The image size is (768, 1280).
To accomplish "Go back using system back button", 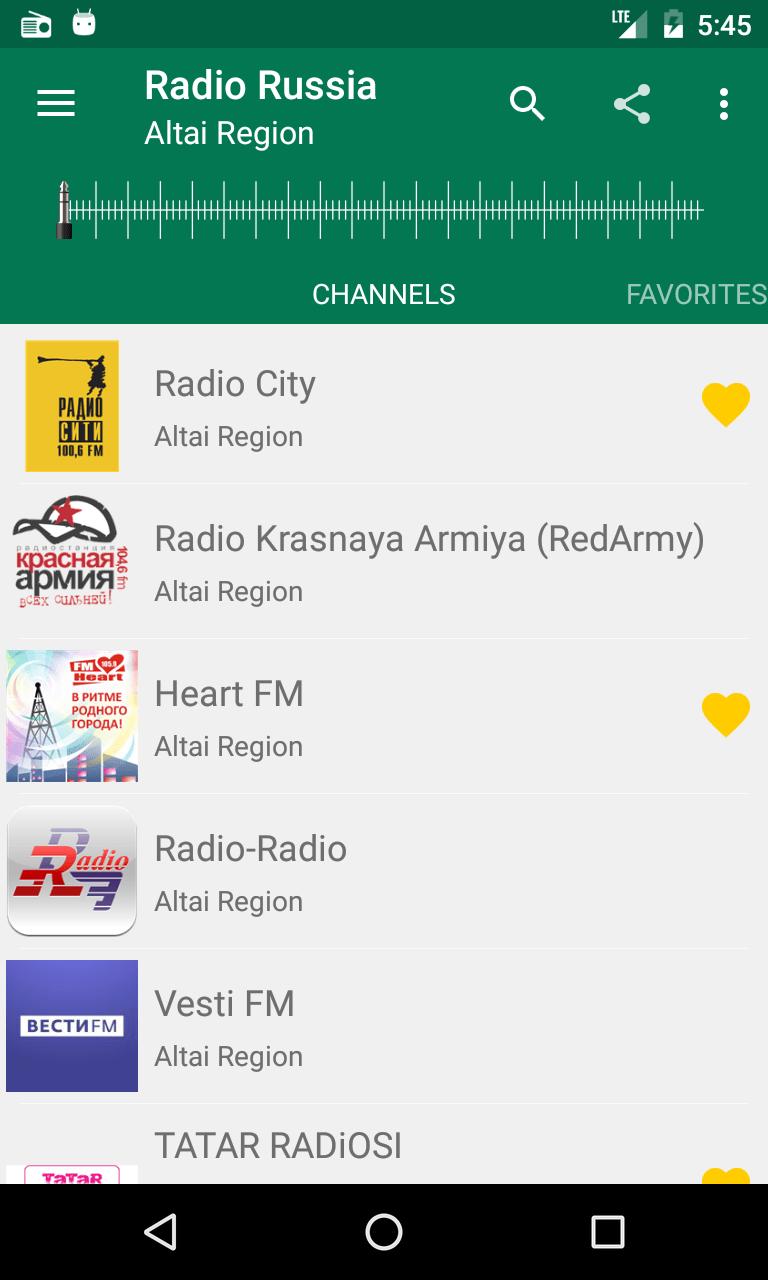I will (x=160, y=1232).
